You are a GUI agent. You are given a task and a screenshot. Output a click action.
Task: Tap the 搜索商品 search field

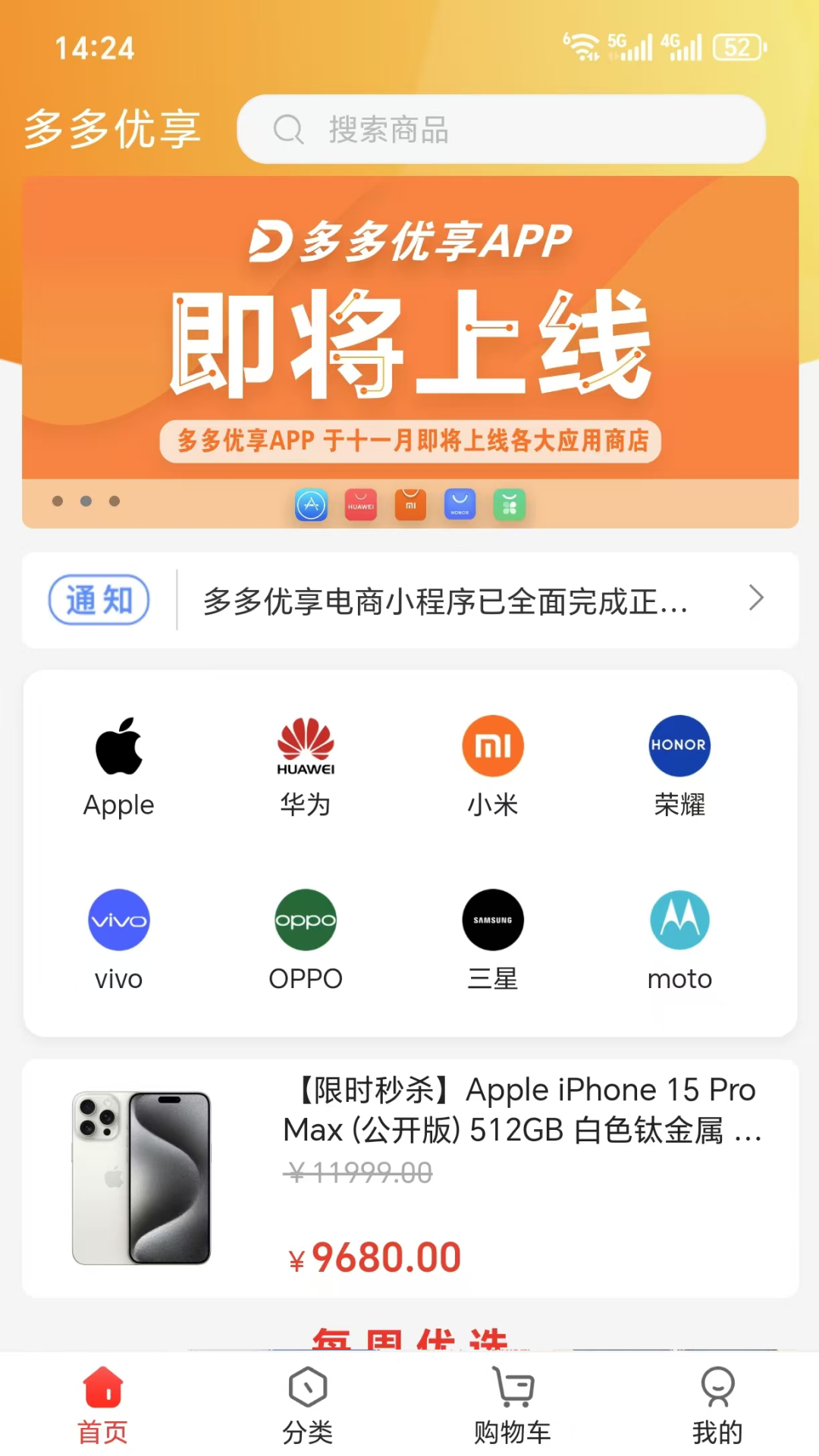tap(500, 129)
